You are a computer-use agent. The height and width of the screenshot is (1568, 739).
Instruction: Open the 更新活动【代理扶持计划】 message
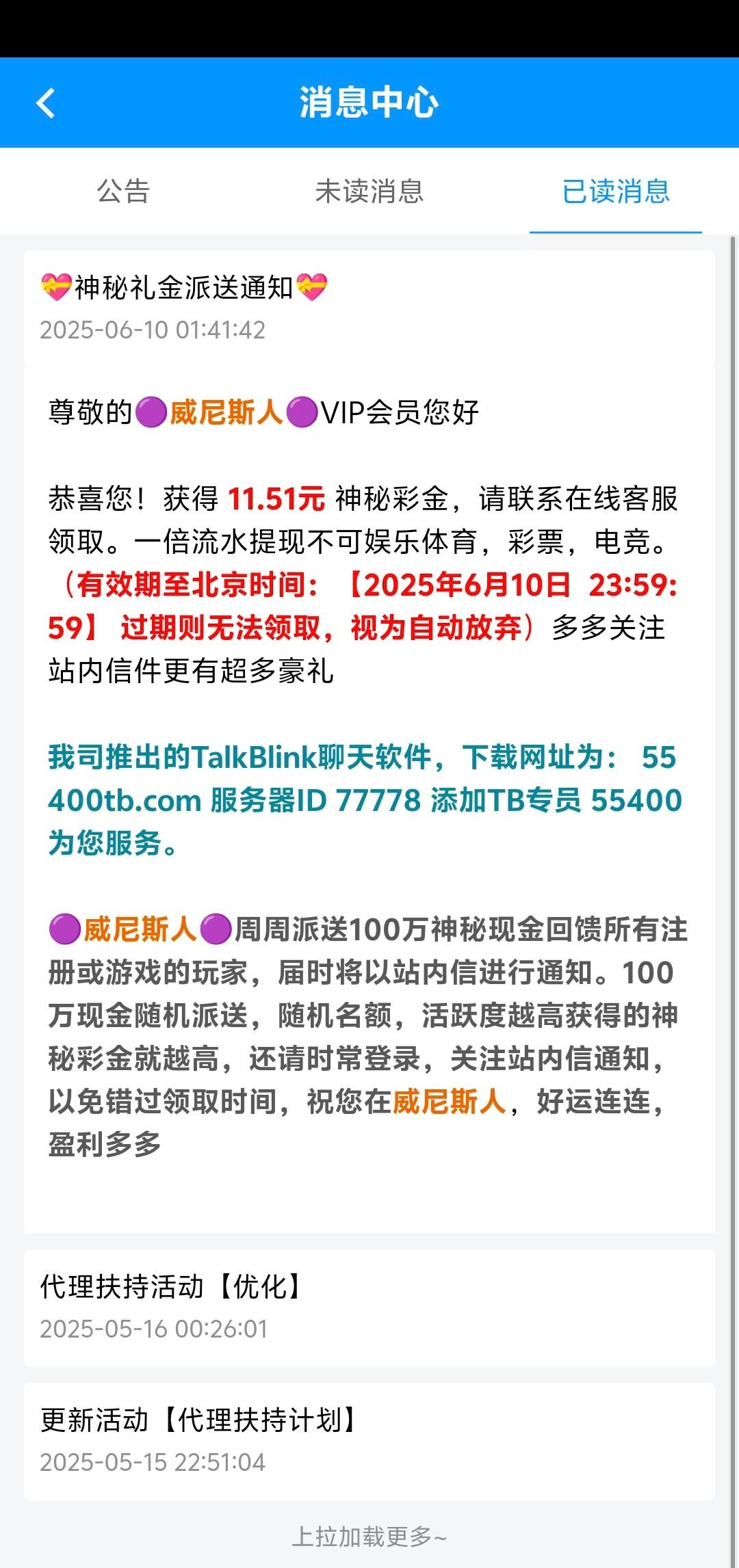click(x=369, y=1441)
